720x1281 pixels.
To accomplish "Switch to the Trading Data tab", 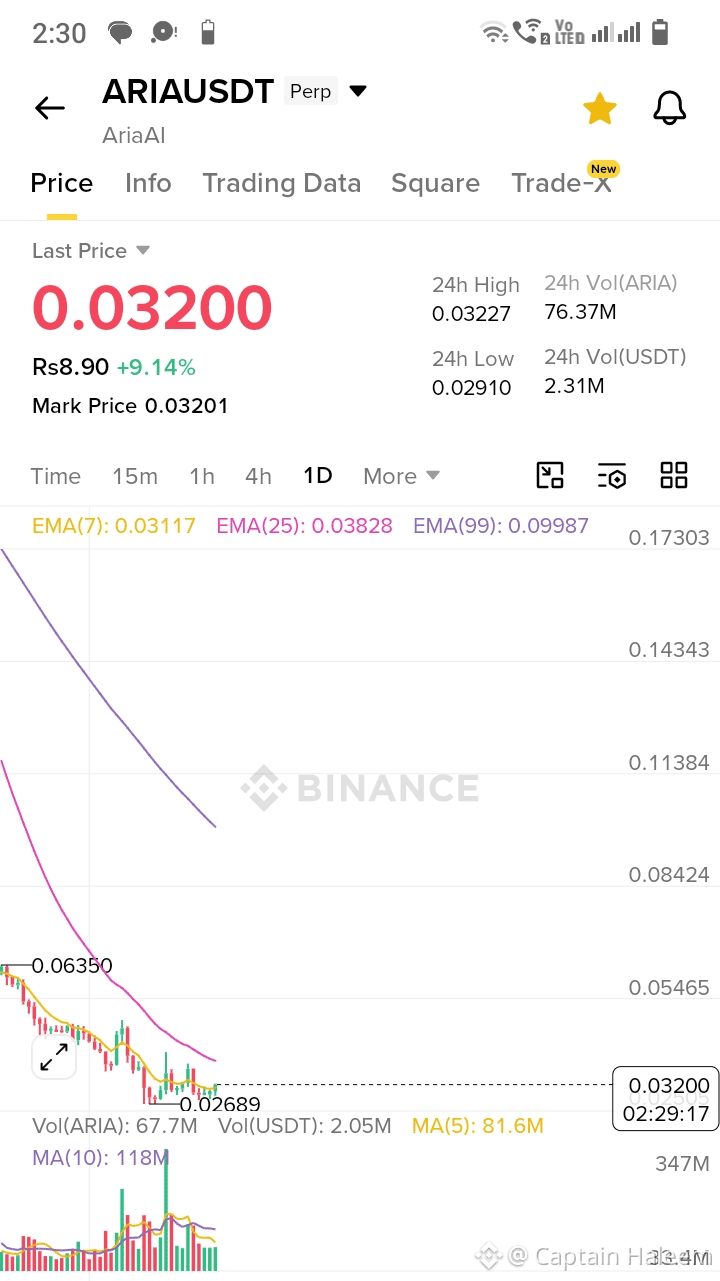I will tap(281, 183).
